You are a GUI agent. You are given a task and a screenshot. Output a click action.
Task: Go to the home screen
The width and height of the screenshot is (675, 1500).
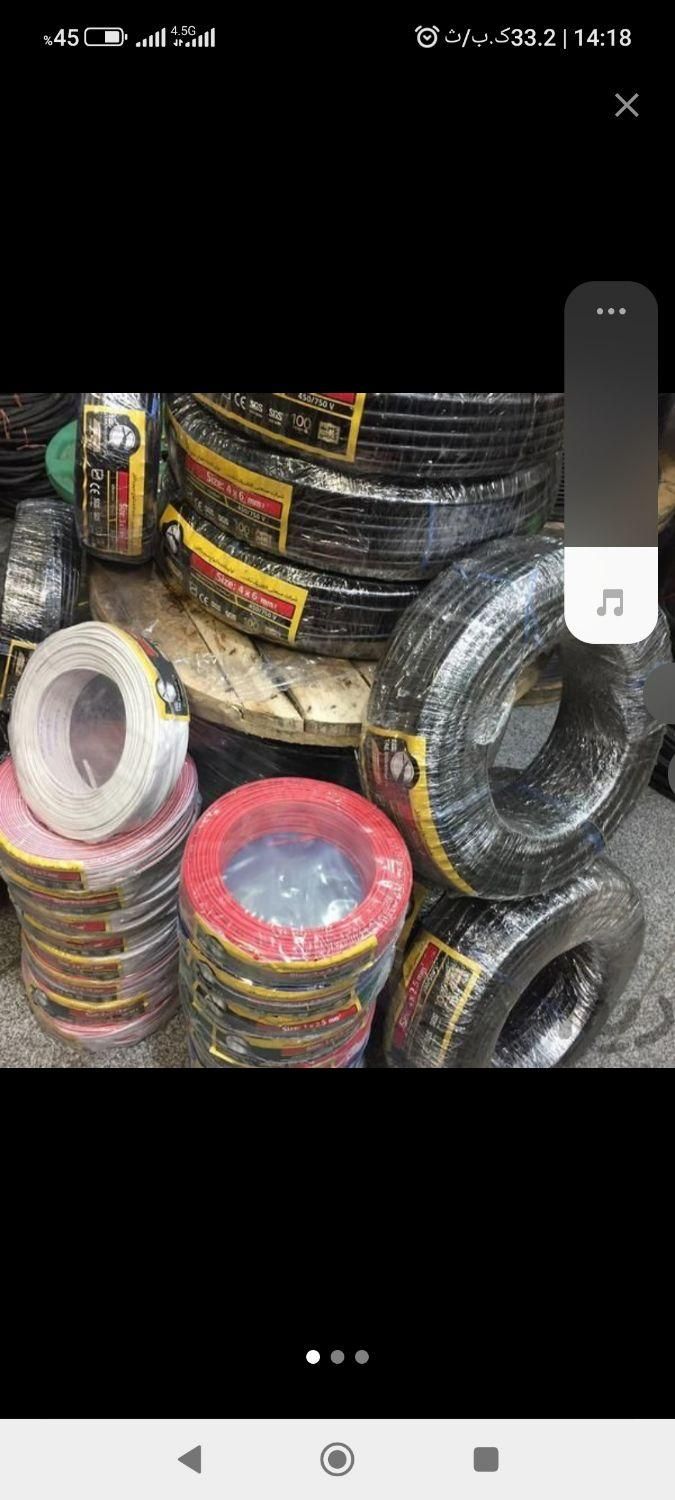coord(337,1459)
